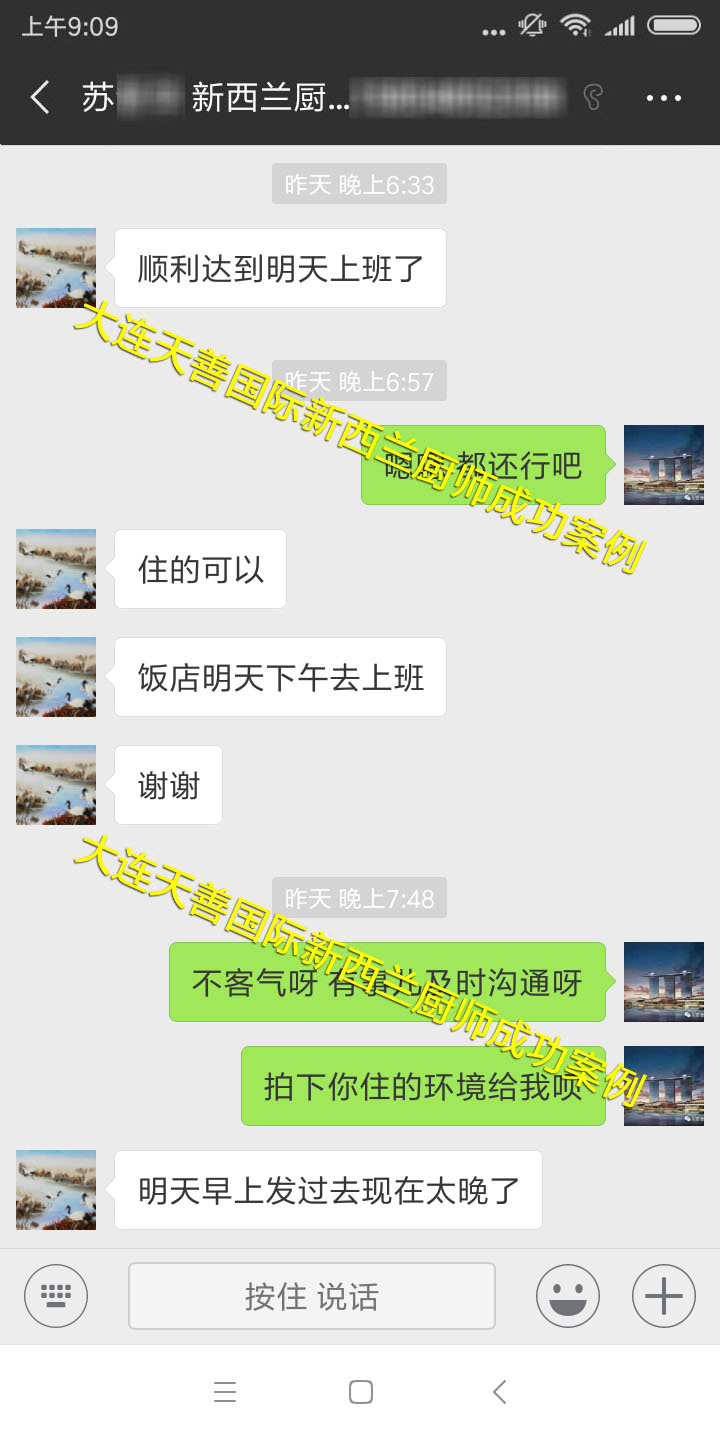Tap system home button
Viewport: 720px width, 1440px height.
[x=361, y=1392]
